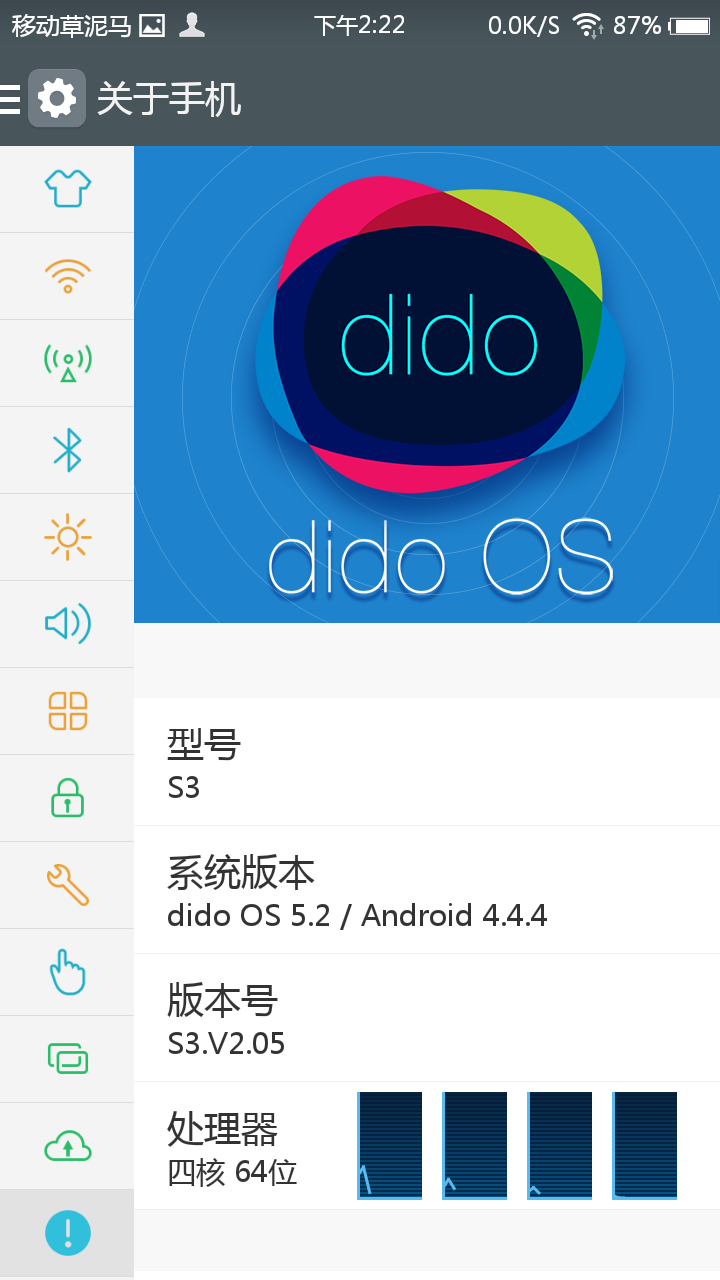Select the cloud backup icon
The height and width of the screenshot is (1280, 720).
tap(67, 1146)
